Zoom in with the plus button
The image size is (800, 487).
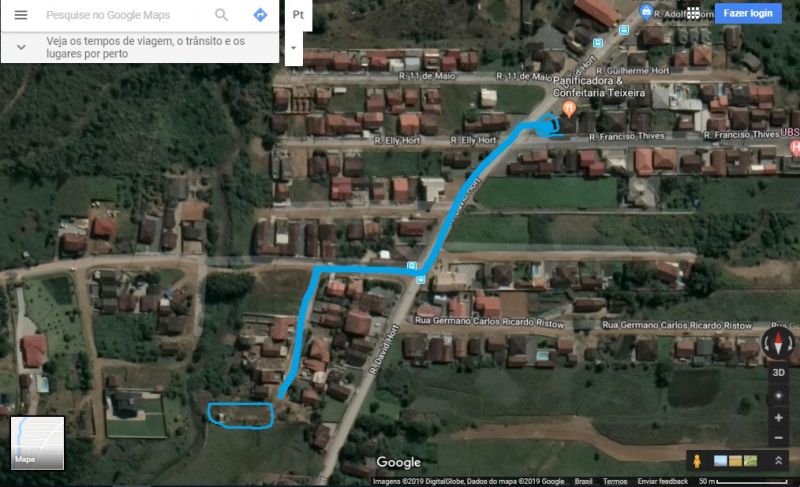click(778, 417)
